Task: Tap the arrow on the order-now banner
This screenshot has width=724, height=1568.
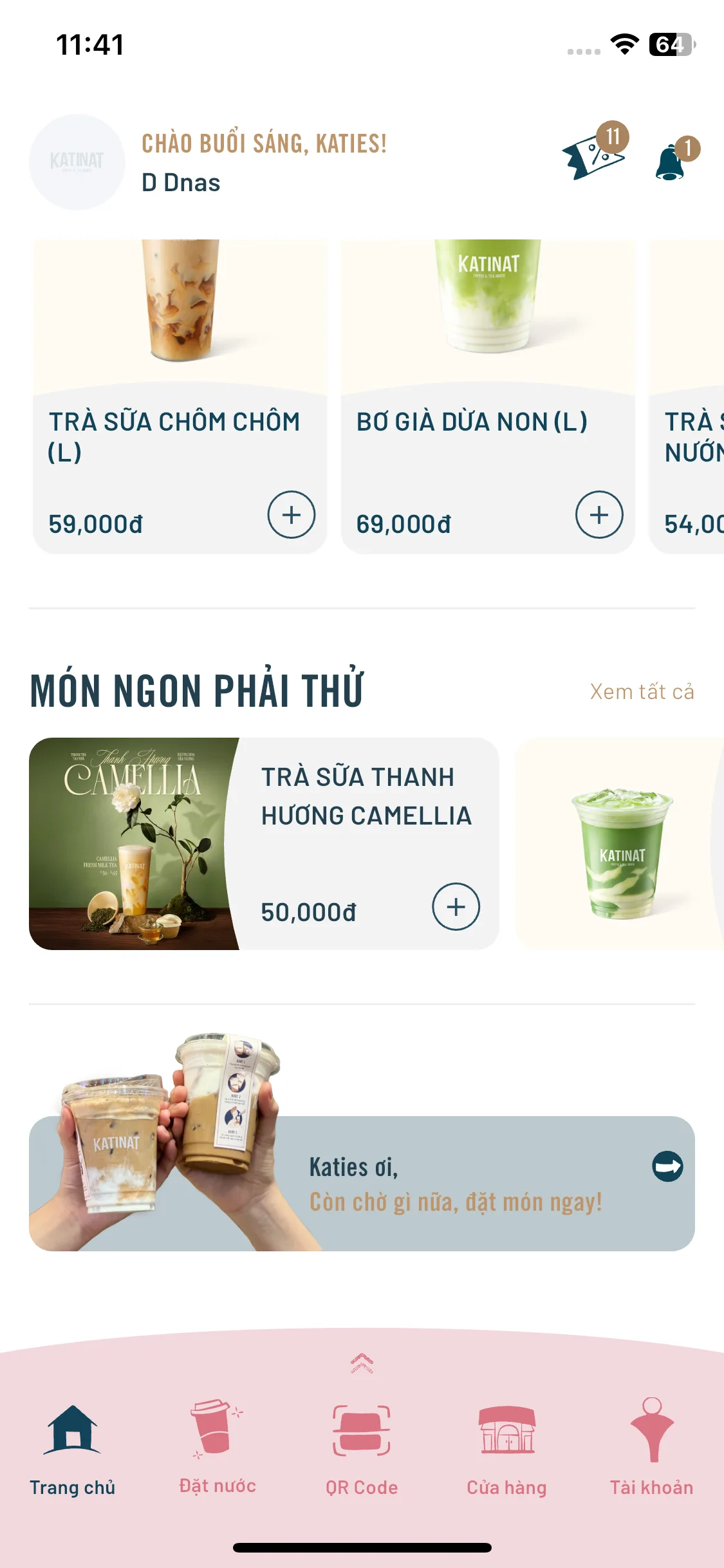Action: 667,1166
